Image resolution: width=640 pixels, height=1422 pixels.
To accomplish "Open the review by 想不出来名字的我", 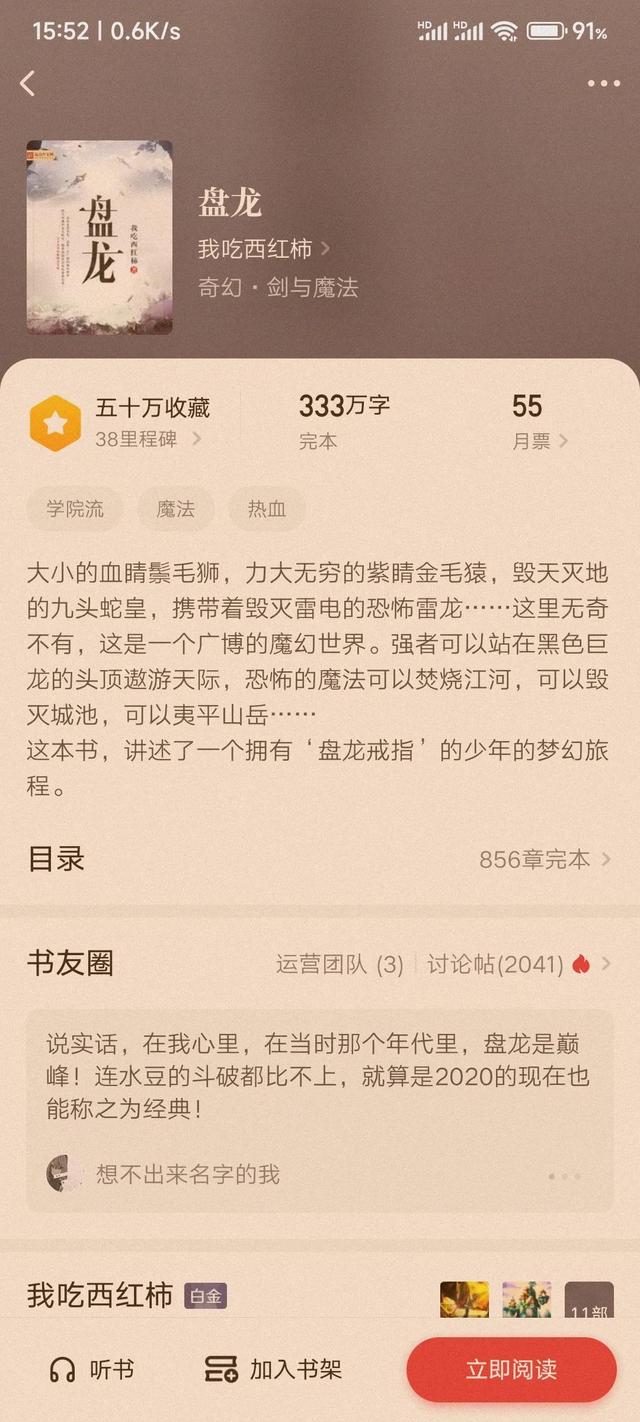I will tap(319, 1110).
